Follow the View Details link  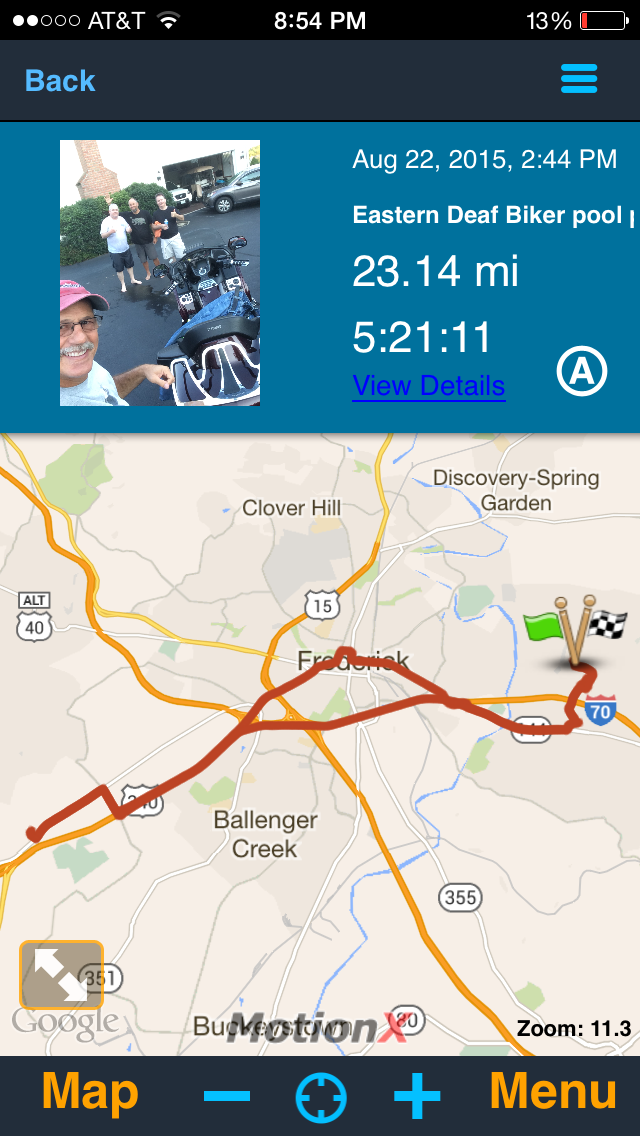[428, 386]
